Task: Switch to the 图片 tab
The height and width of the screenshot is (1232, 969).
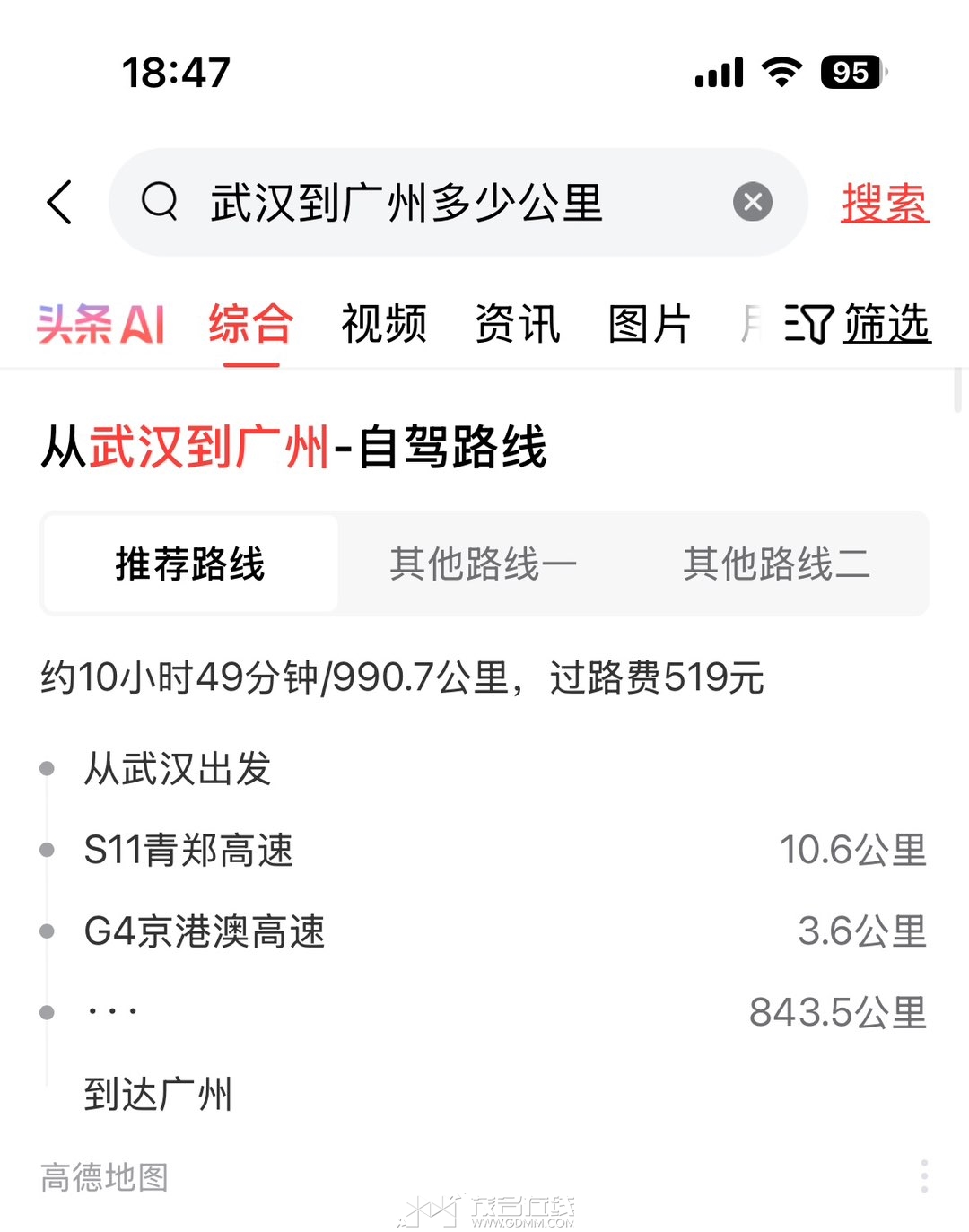Action: click(650, 324)
